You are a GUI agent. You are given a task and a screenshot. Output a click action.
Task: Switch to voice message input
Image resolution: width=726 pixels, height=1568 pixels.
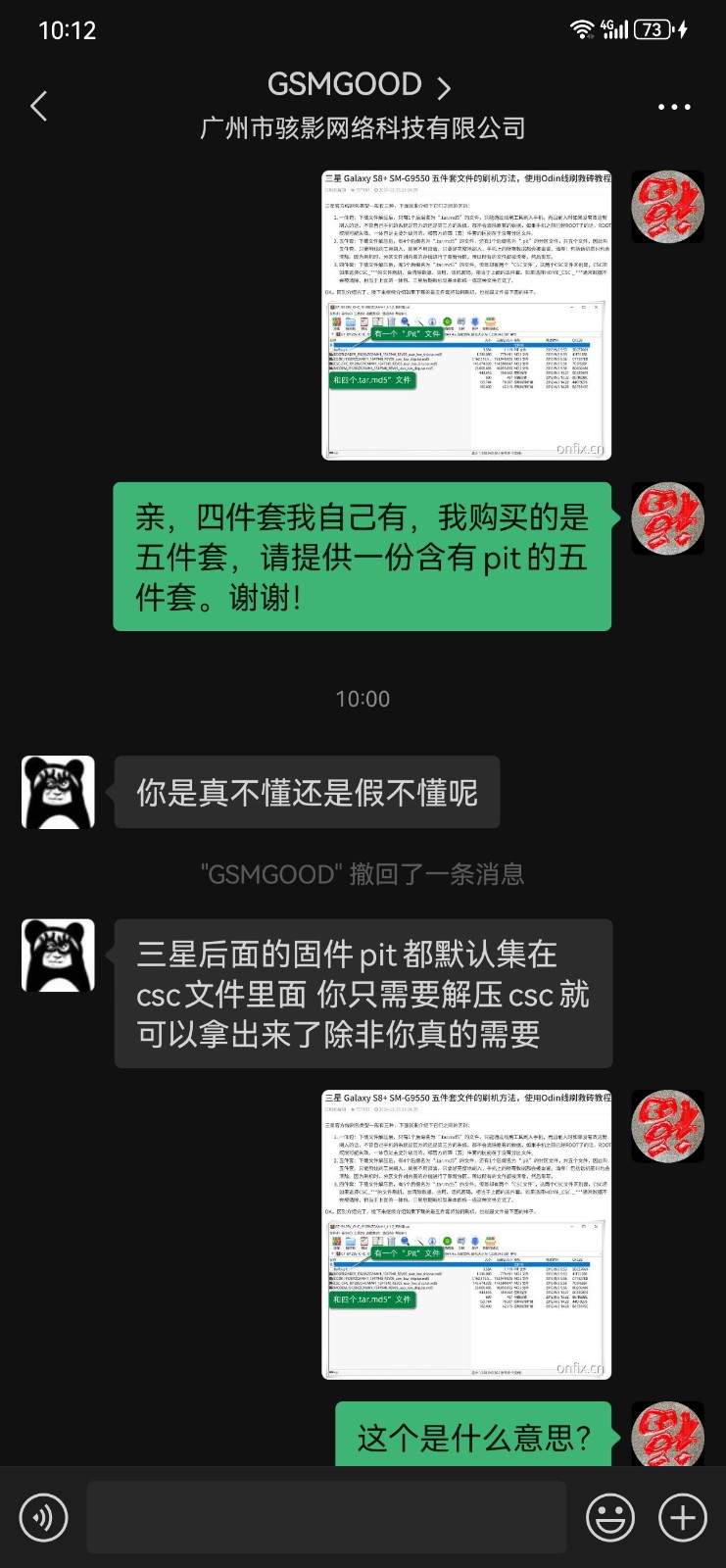44,1518
